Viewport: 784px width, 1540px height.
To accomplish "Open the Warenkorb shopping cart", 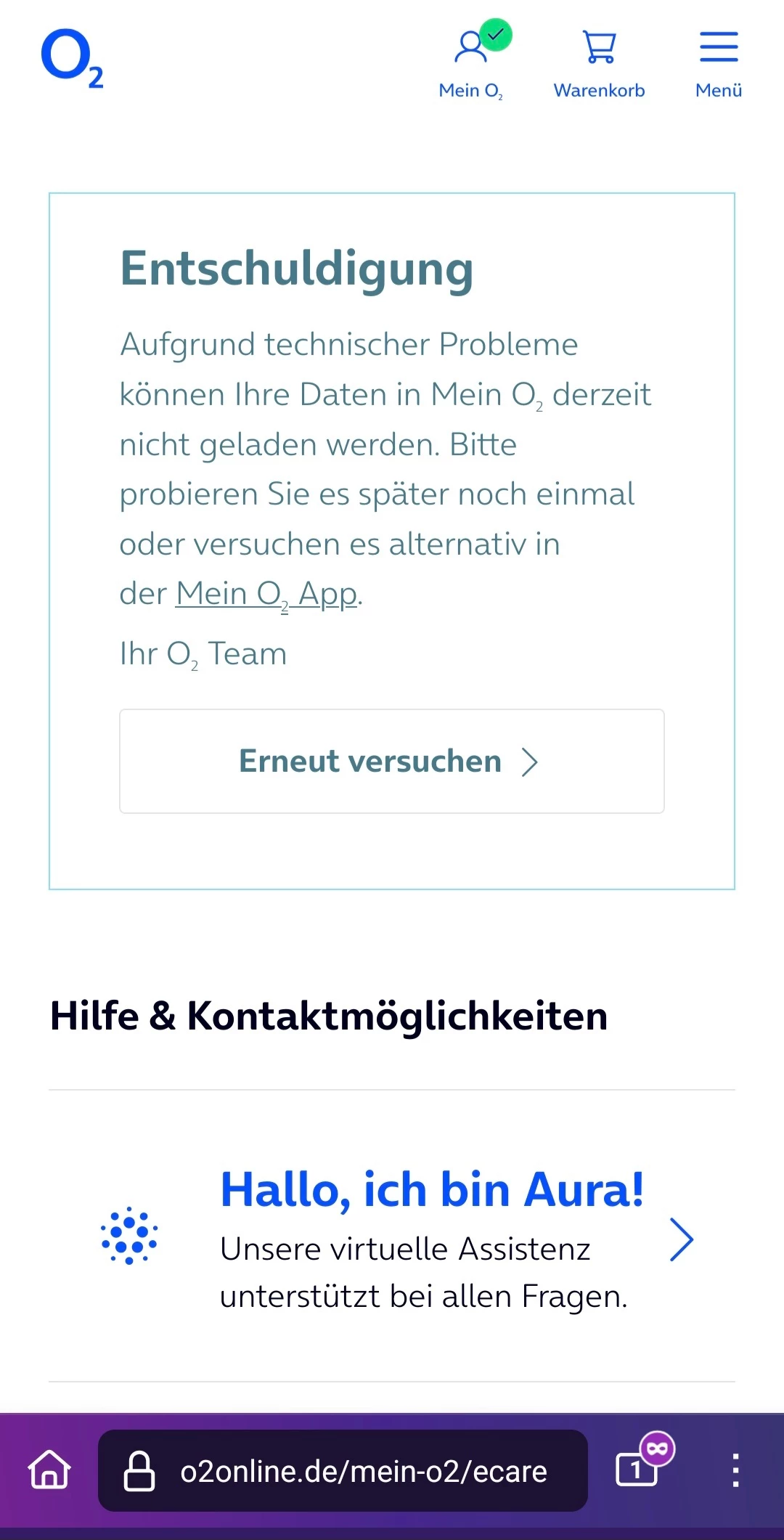I will coord(599,62).
